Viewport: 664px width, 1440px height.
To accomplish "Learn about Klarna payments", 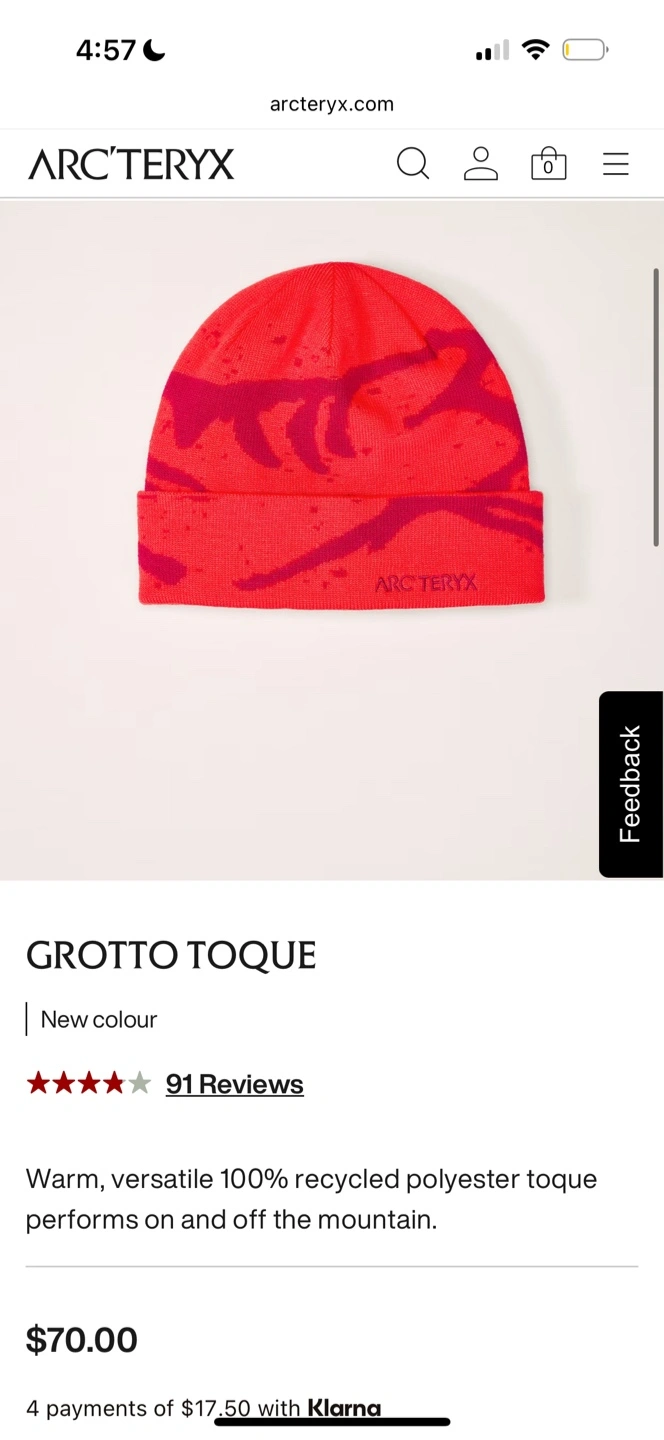I will point(343,1408).
